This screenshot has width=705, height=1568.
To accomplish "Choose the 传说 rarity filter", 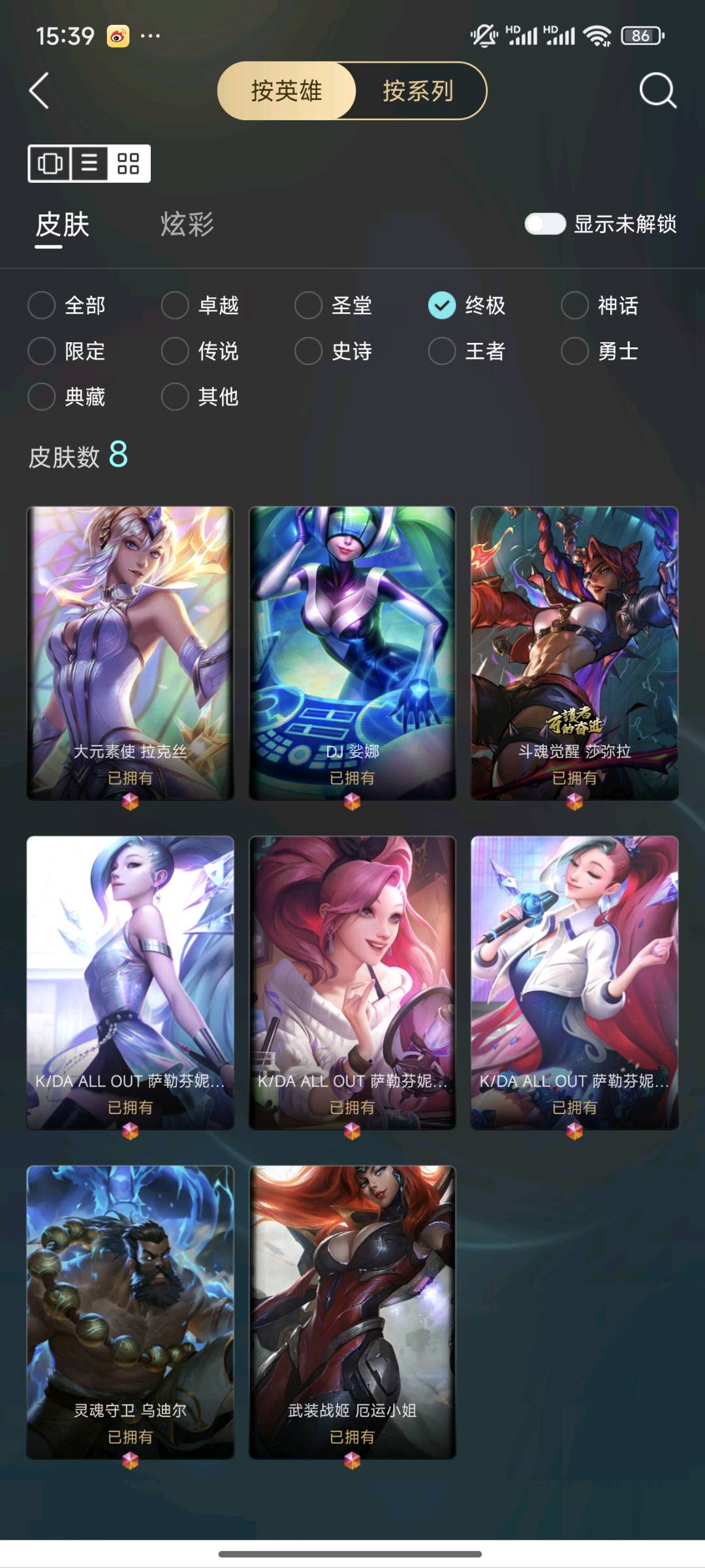I will coord(200,351).
